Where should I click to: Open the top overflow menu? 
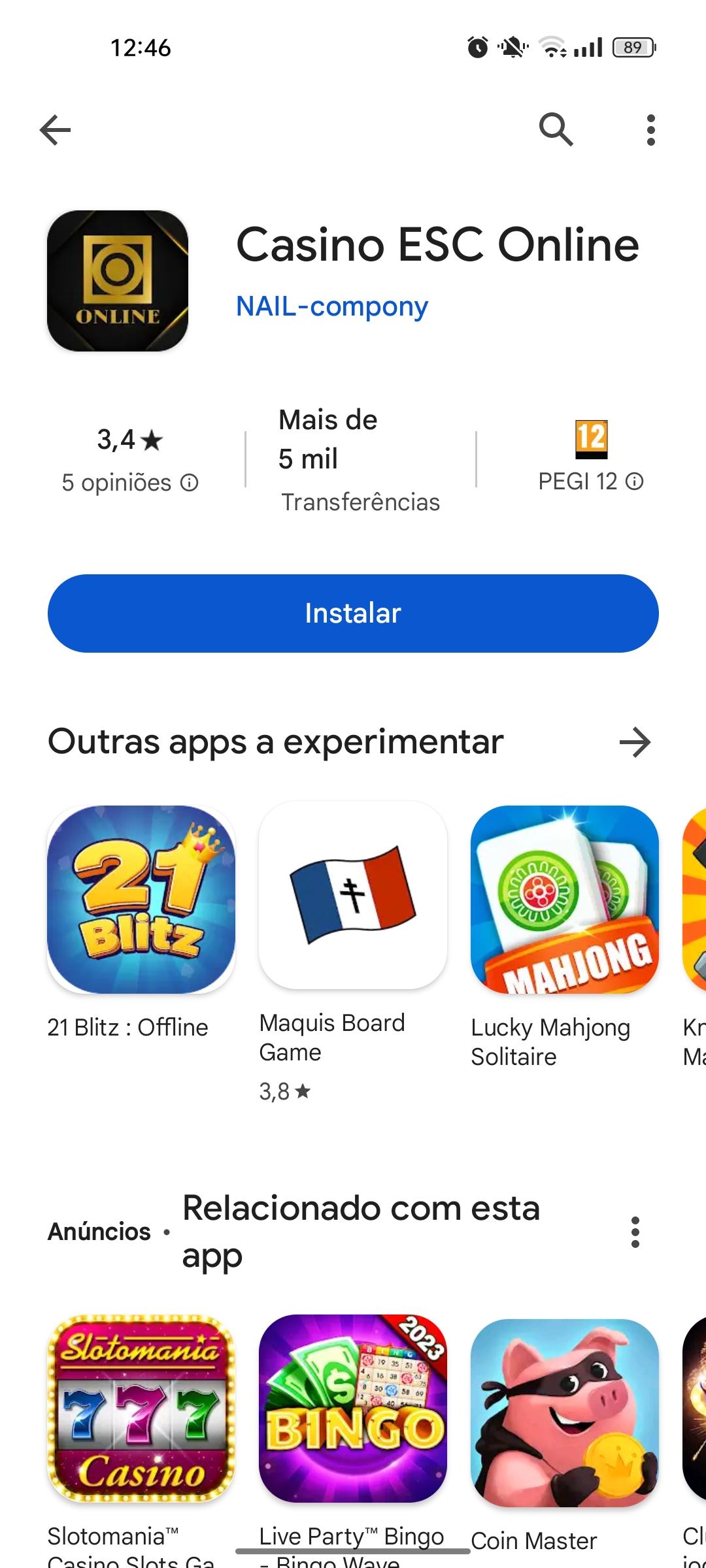(x=650, y=130)
